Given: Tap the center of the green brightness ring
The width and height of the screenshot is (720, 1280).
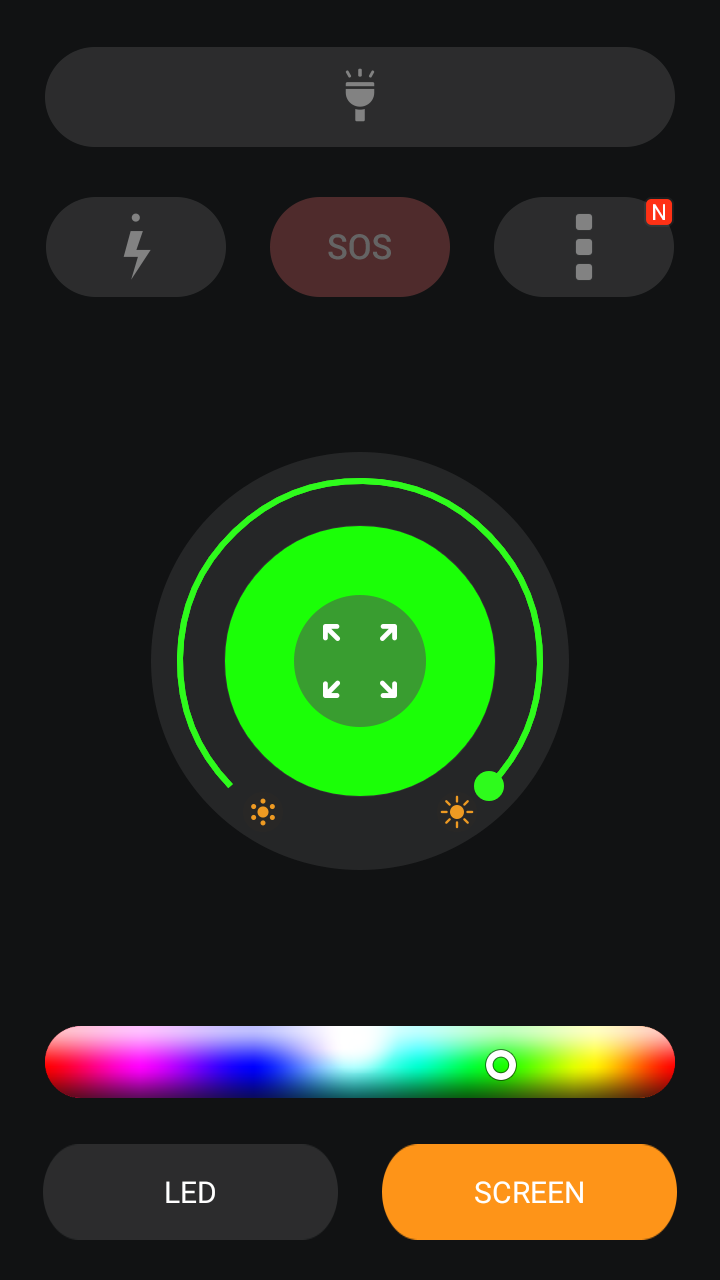Looking at the screenshot, I should [x=360, y=660].
